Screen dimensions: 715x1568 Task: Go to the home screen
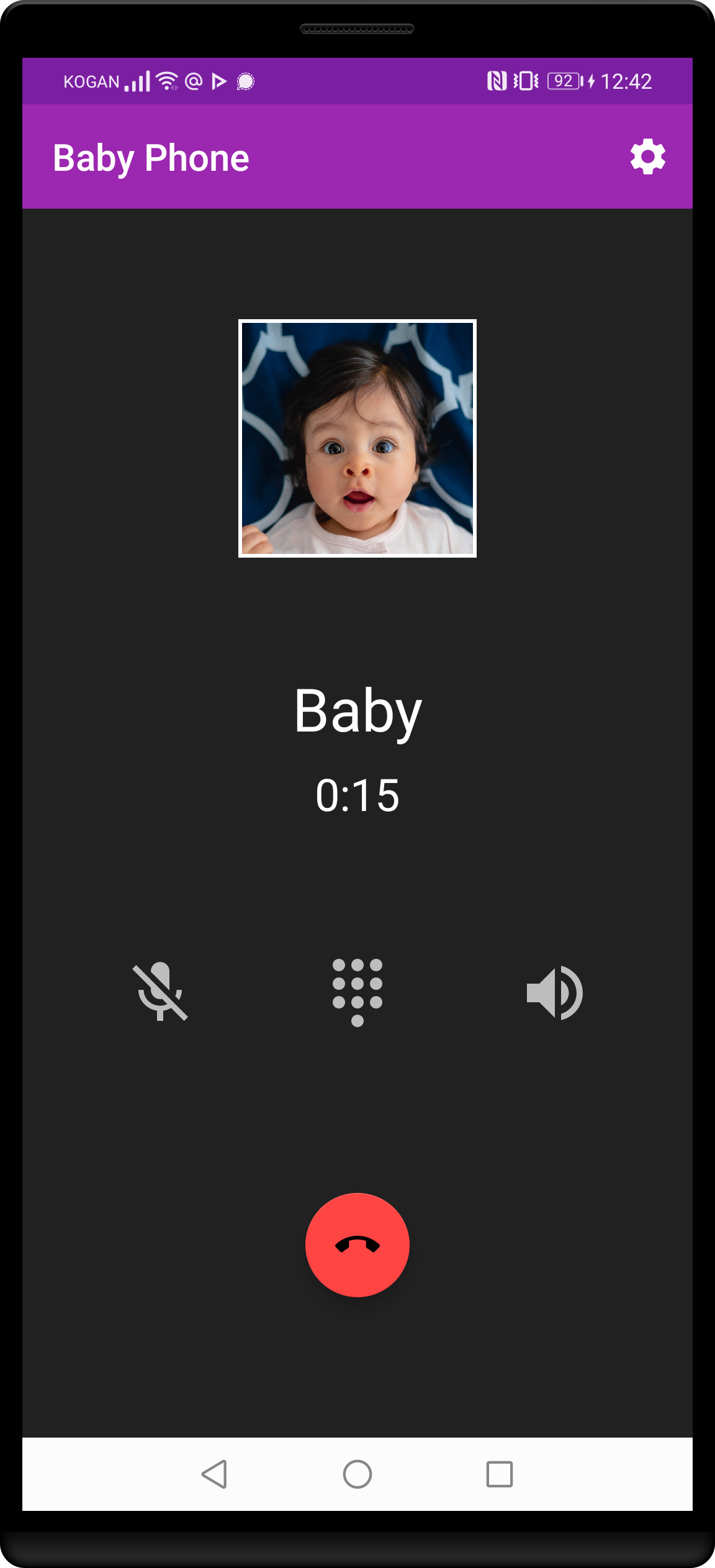coord(357,1474)
